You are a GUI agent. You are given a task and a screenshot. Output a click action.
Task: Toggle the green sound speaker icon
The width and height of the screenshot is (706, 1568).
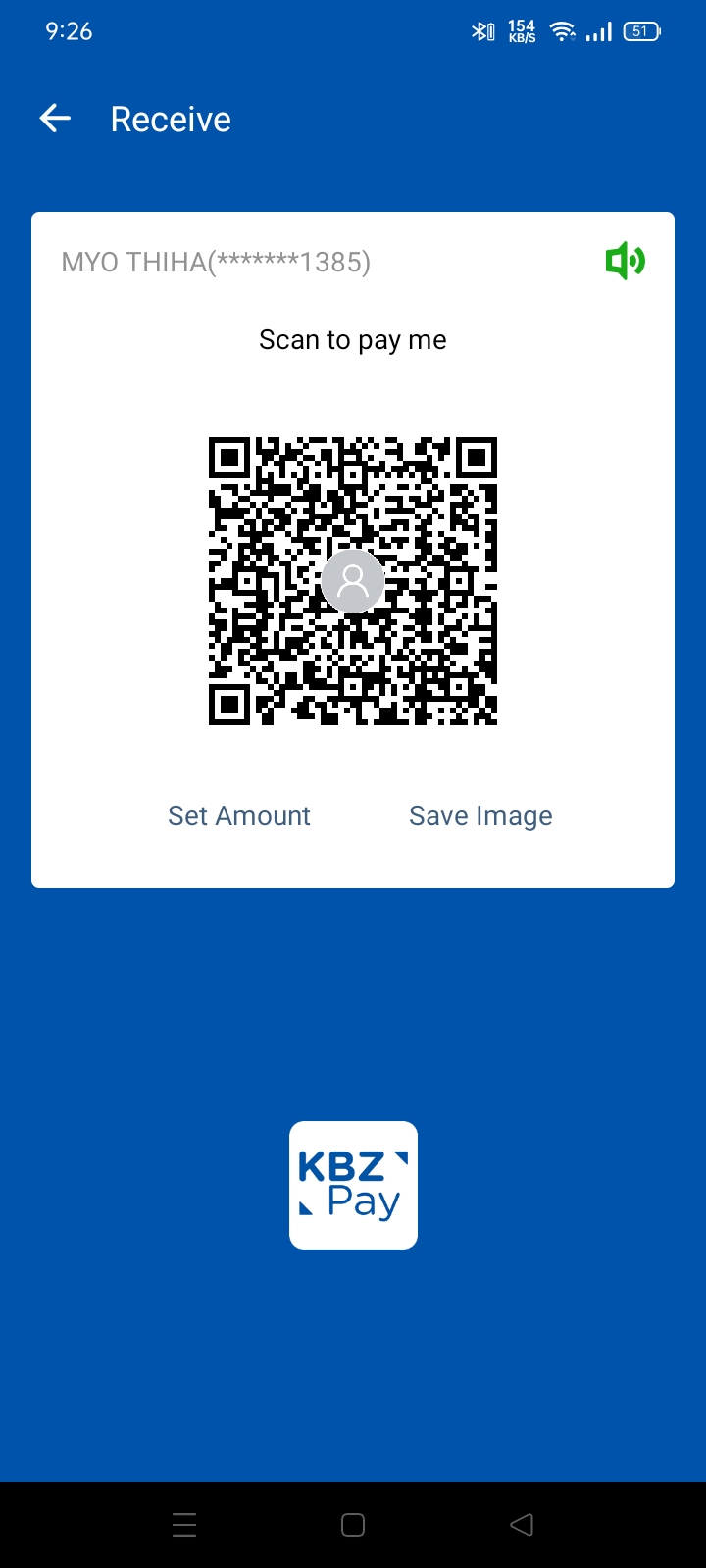pyautogui.click(x=625, y=262)
